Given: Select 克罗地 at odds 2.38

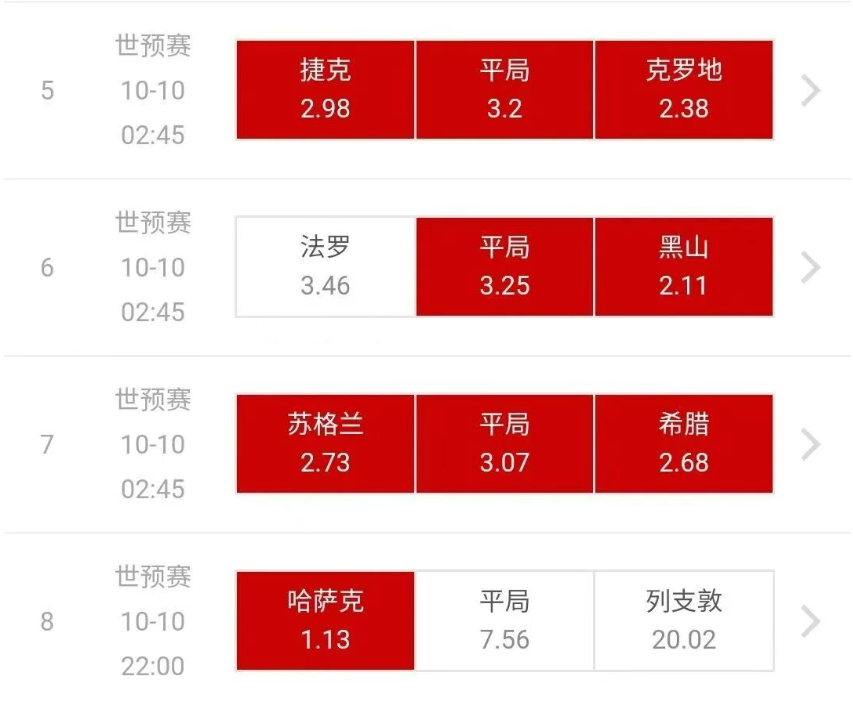Looking at the screenshot, I should pyautogui.click(x=684, y=90).
